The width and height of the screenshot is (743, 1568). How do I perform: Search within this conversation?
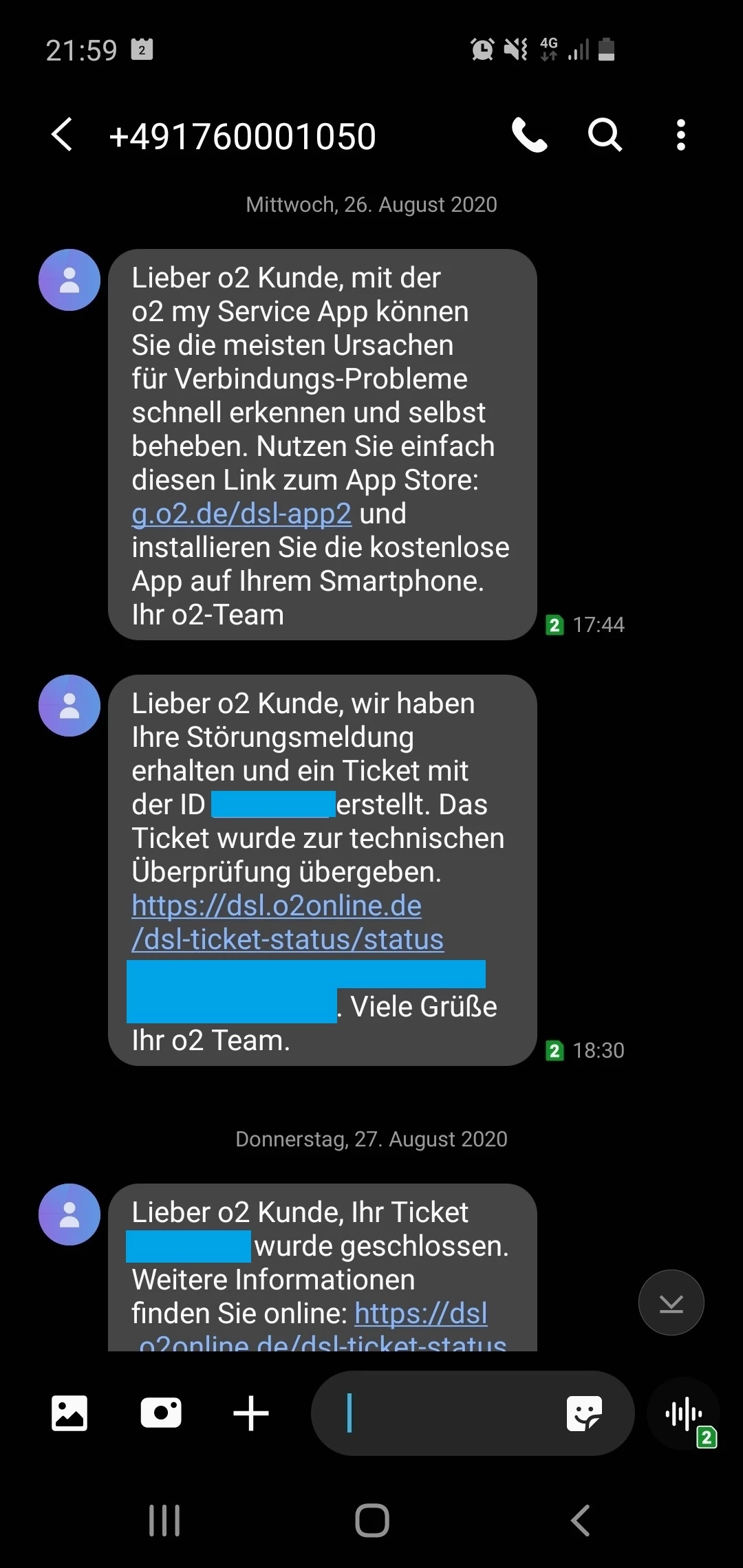click(605, 135)
